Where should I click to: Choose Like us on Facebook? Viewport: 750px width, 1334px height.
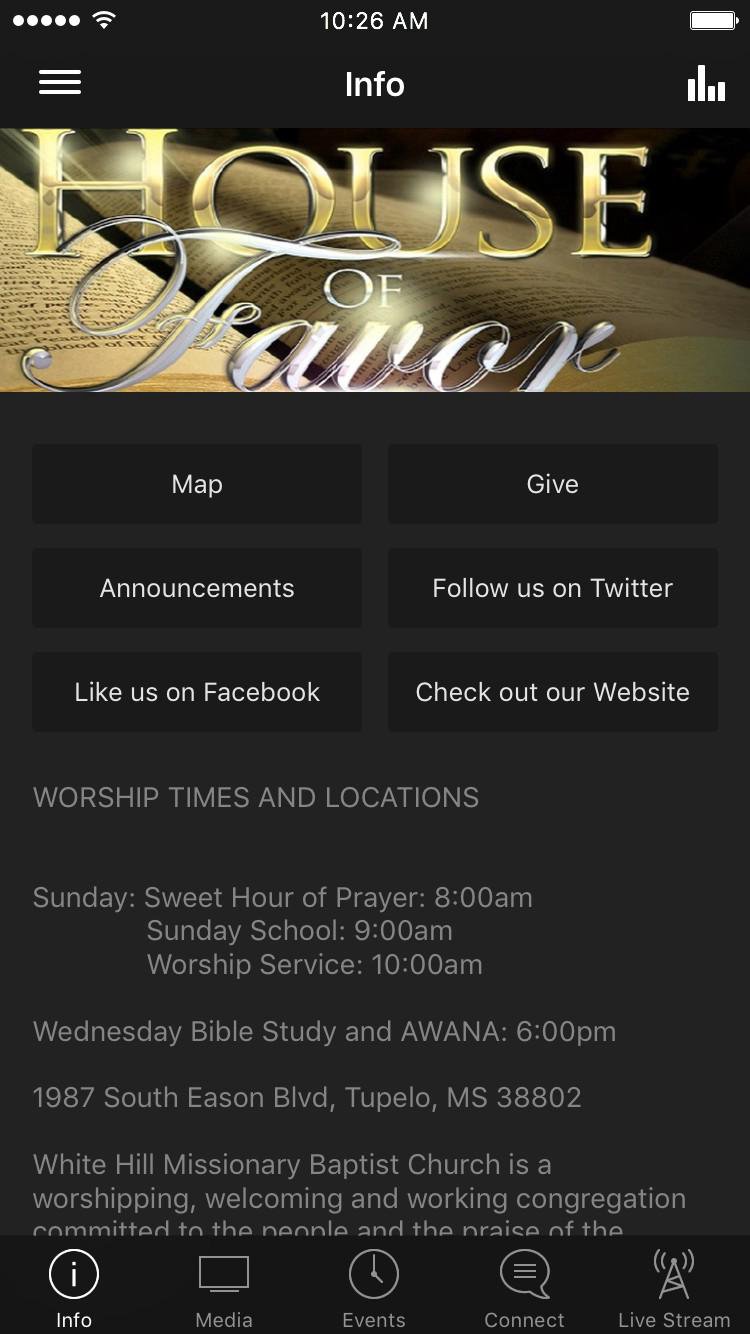tap(197, 692)
